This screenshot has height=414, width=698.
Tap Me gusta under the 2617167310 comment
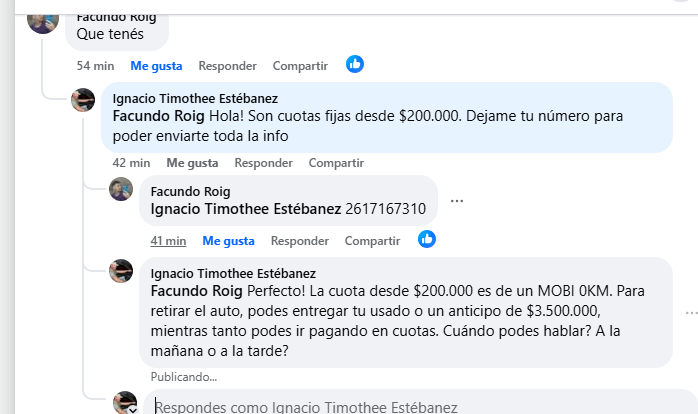(x=228, y=241)
